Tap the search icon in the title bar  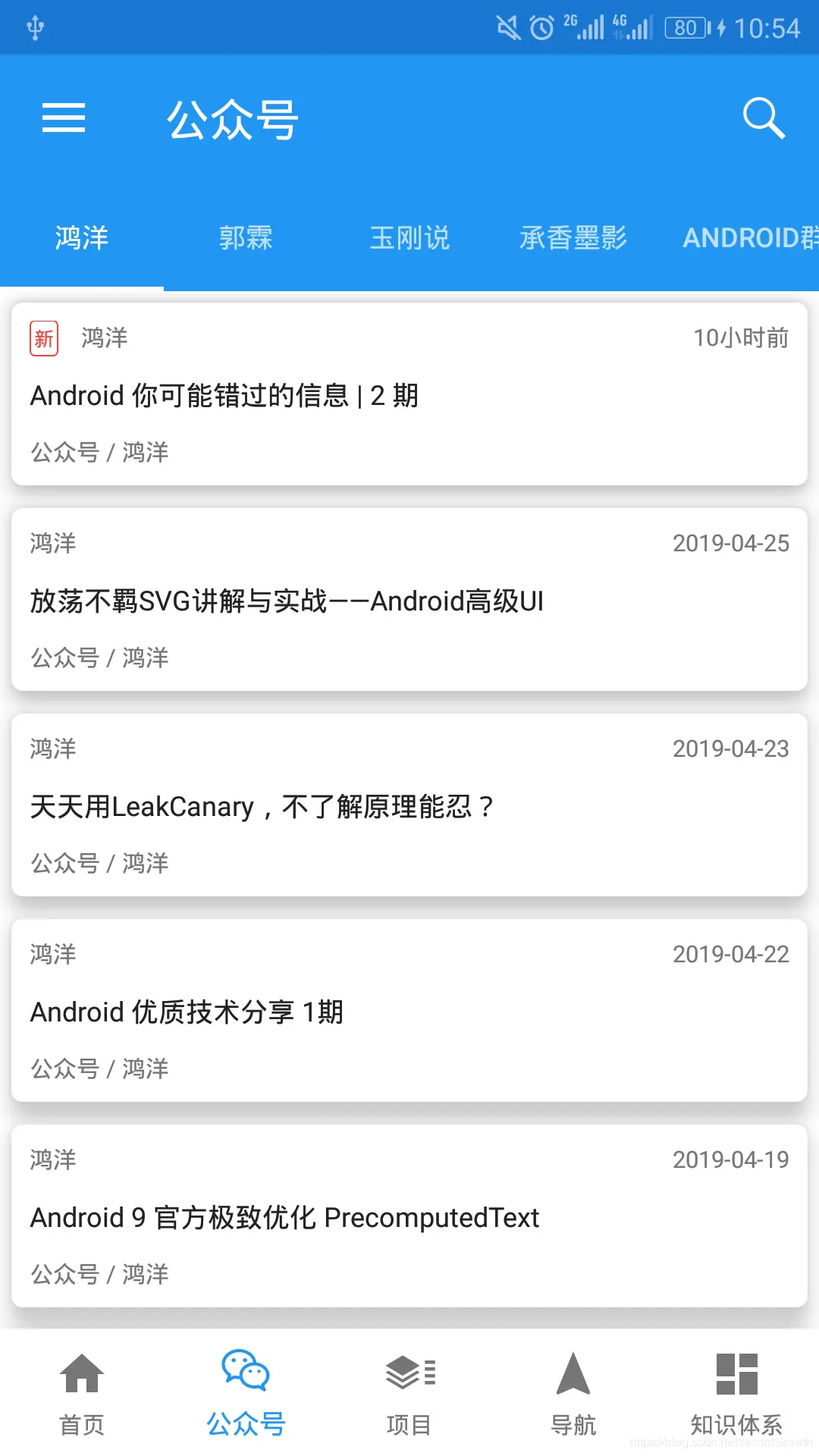763,118
